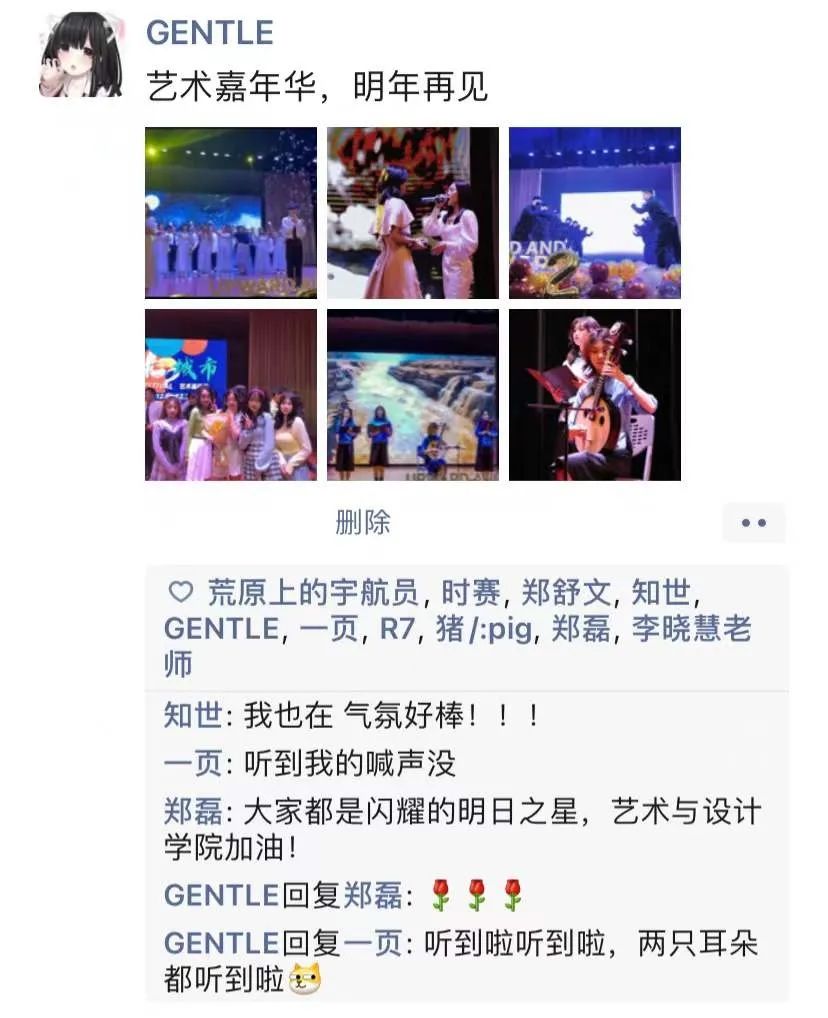The height and width of the screenshot is (1018, 828).
Task: View the group photo with flowers
Action: click(x=231, y=395)
